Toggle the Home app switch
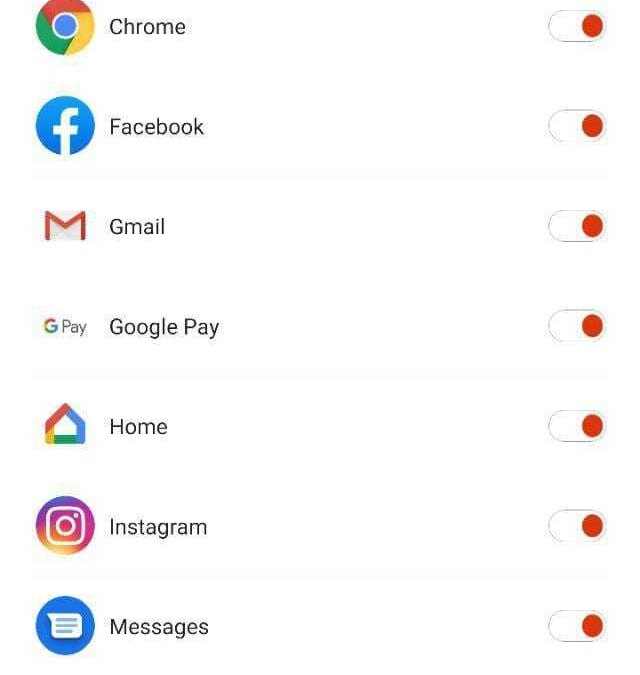 577,426
